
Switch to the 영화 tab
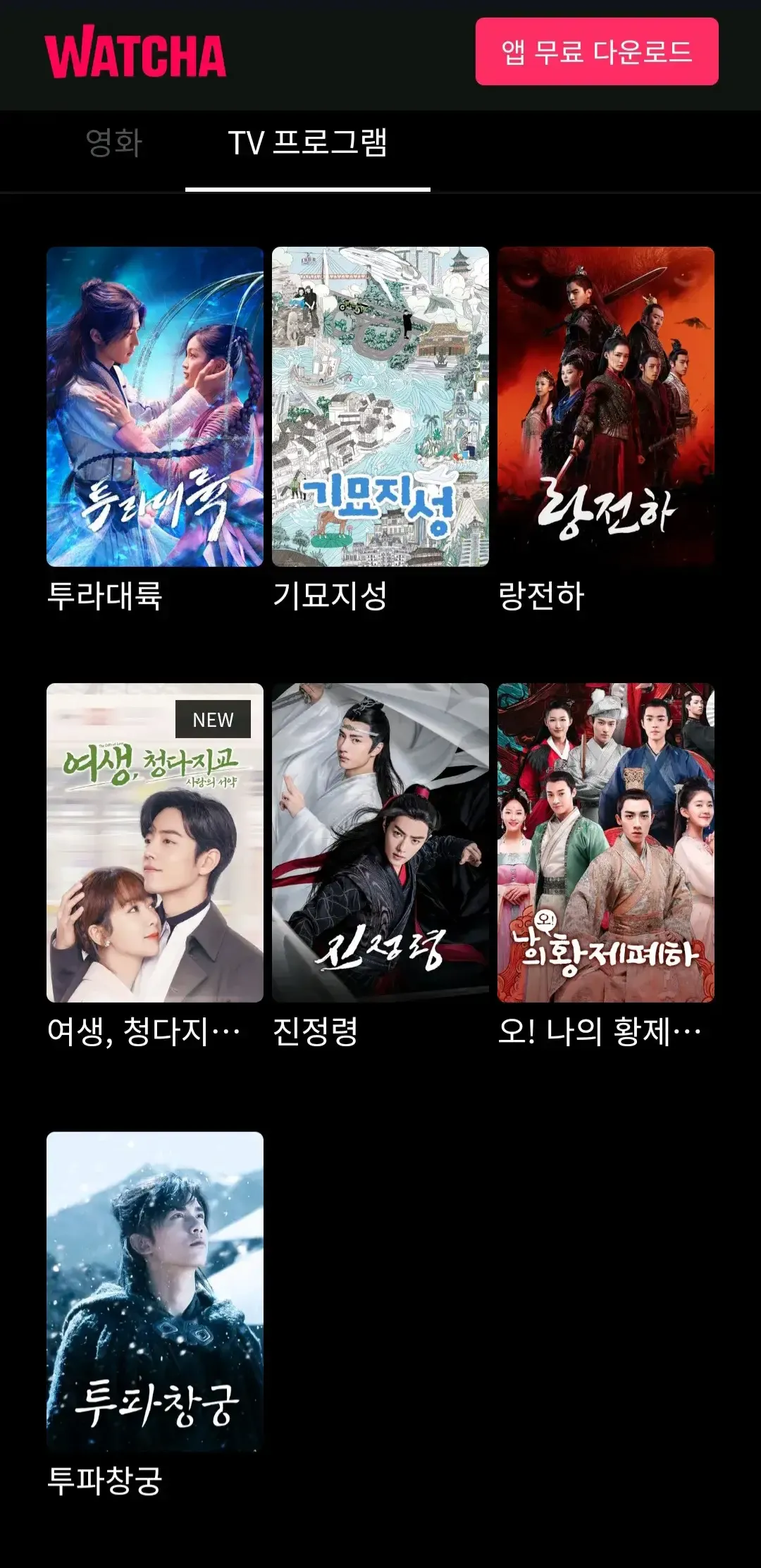(x=114, y=143)
